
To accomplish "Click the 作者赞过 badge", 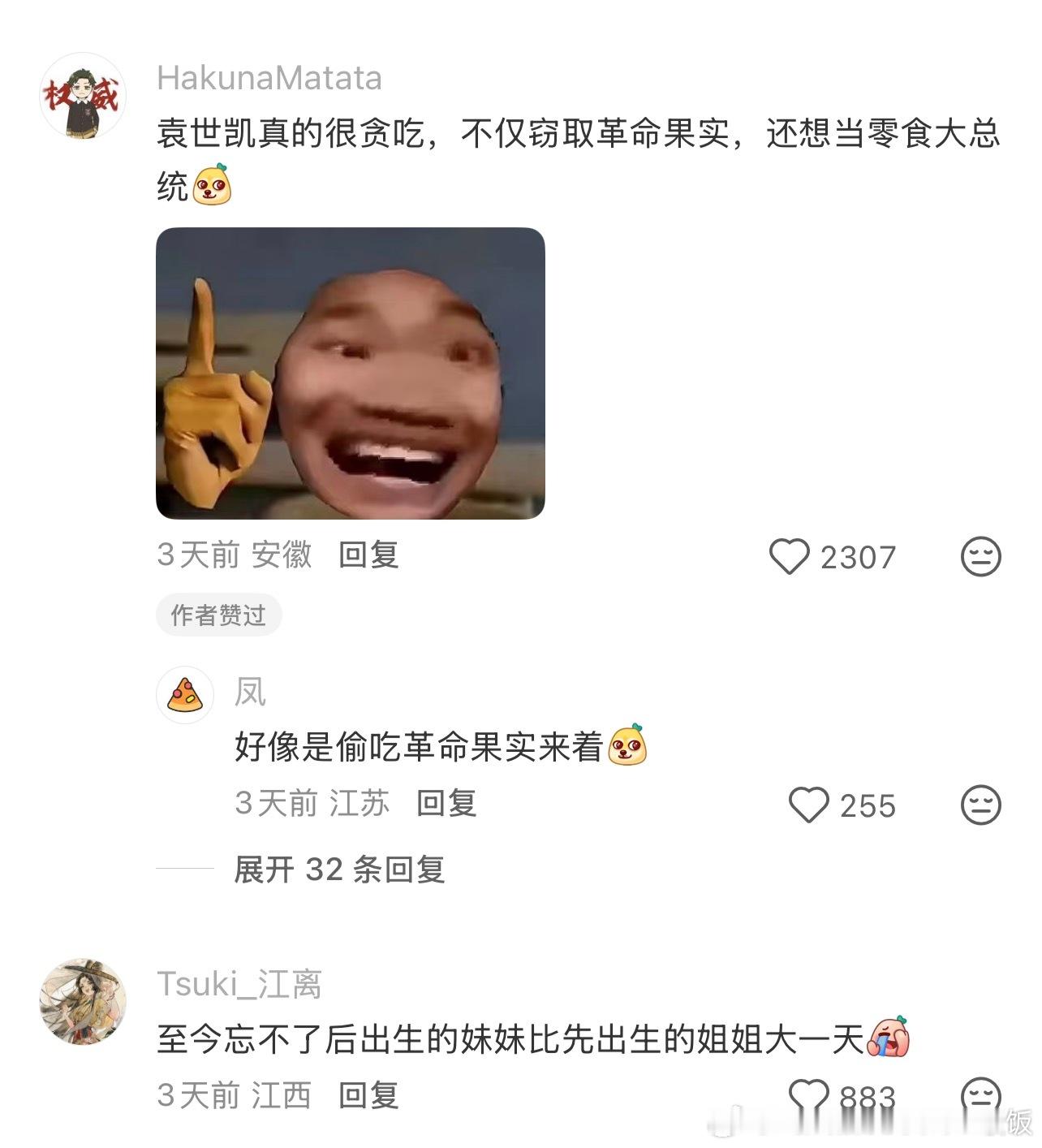I will [219, 615].
